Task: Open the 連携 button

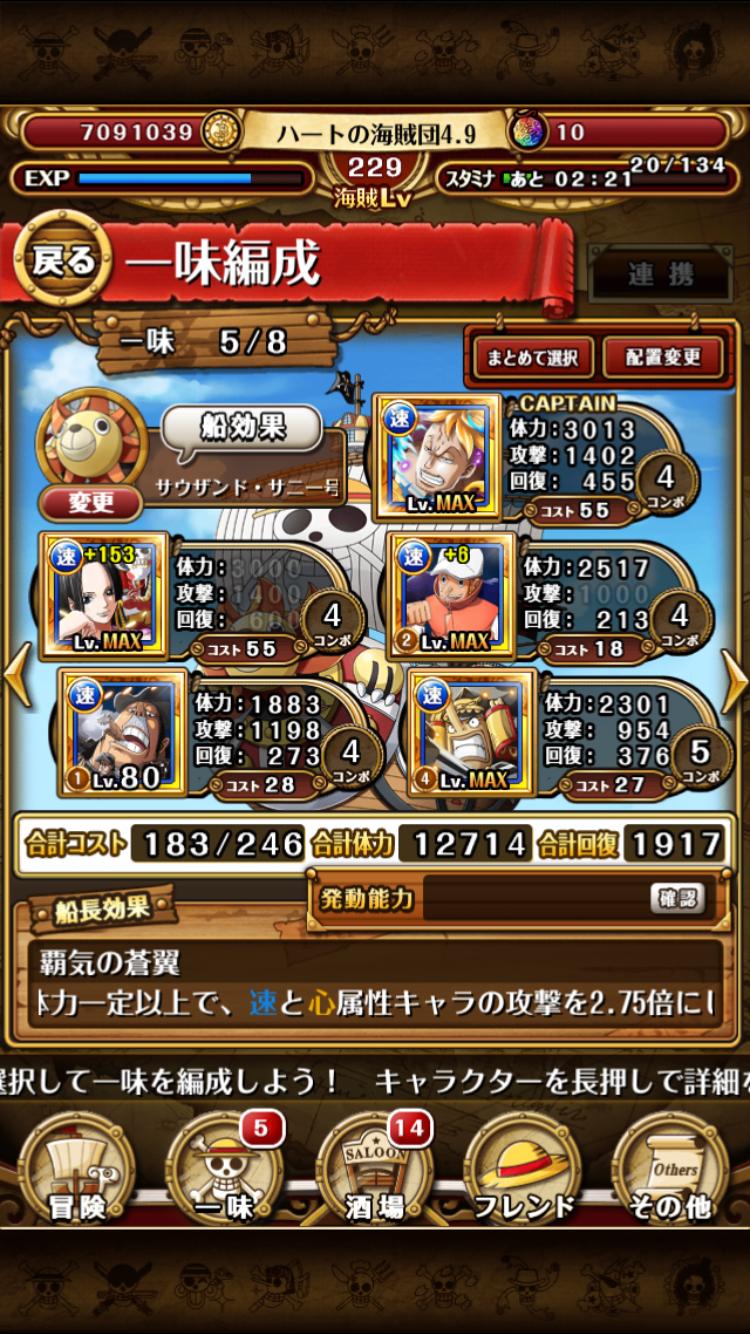Action: (660, 273)
